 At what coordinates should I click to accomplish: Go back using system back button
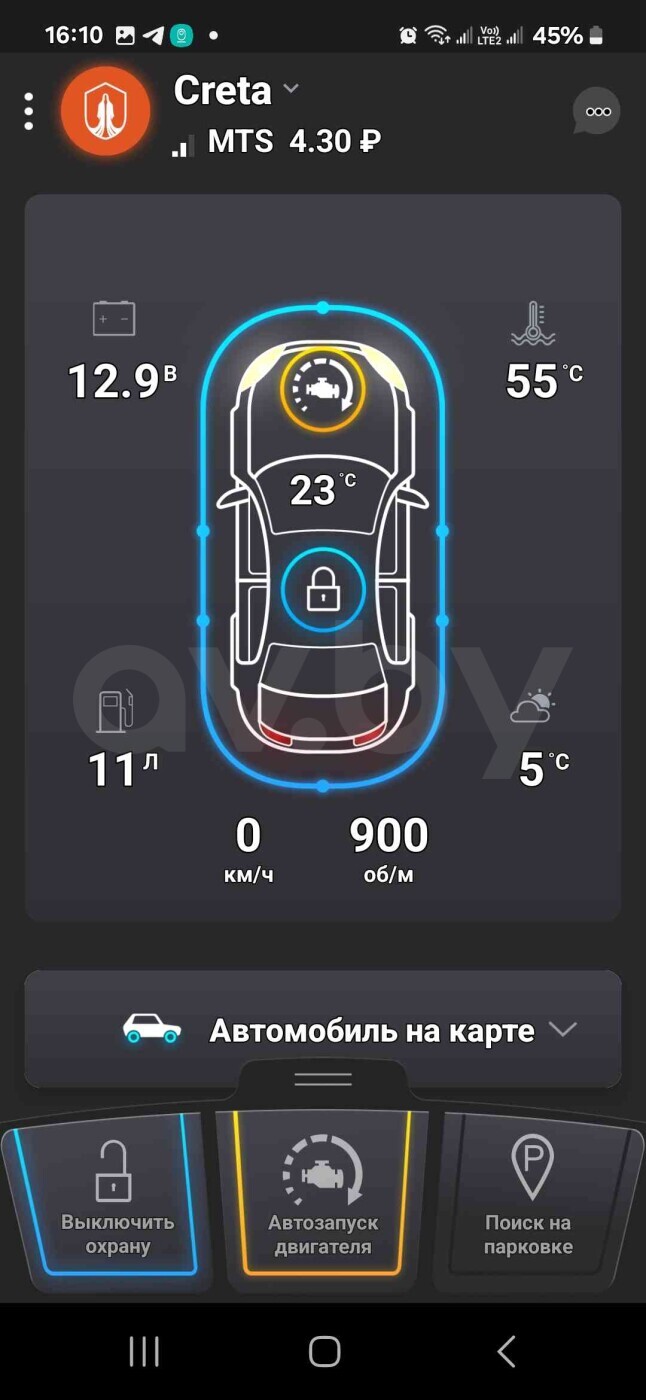[506, 1351]
